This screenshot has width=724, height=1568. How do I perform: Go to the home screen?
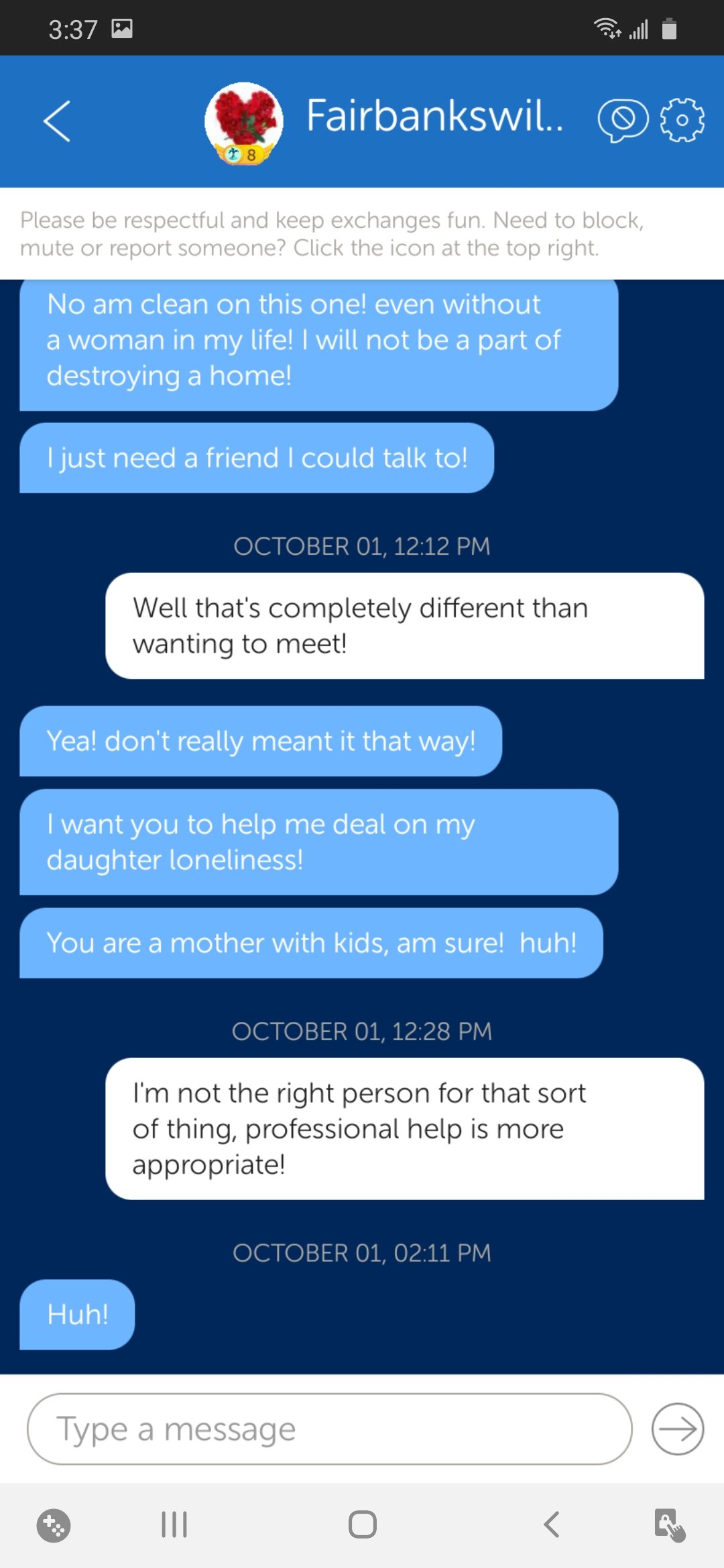[362, 1524]
